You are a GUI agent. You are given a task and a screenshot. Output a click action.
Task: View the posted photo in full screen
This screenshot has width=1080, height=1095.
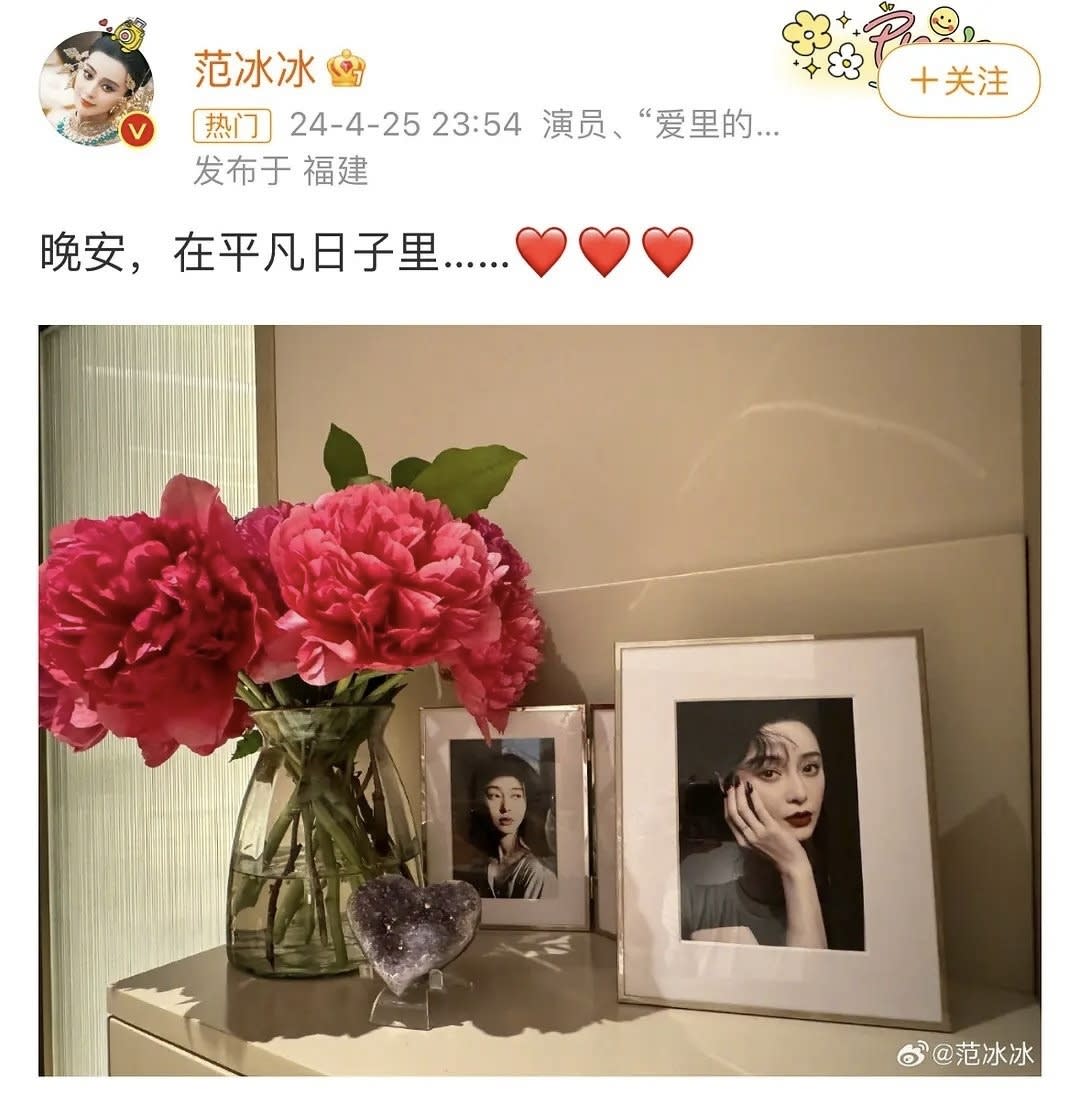tap(540, 700)
